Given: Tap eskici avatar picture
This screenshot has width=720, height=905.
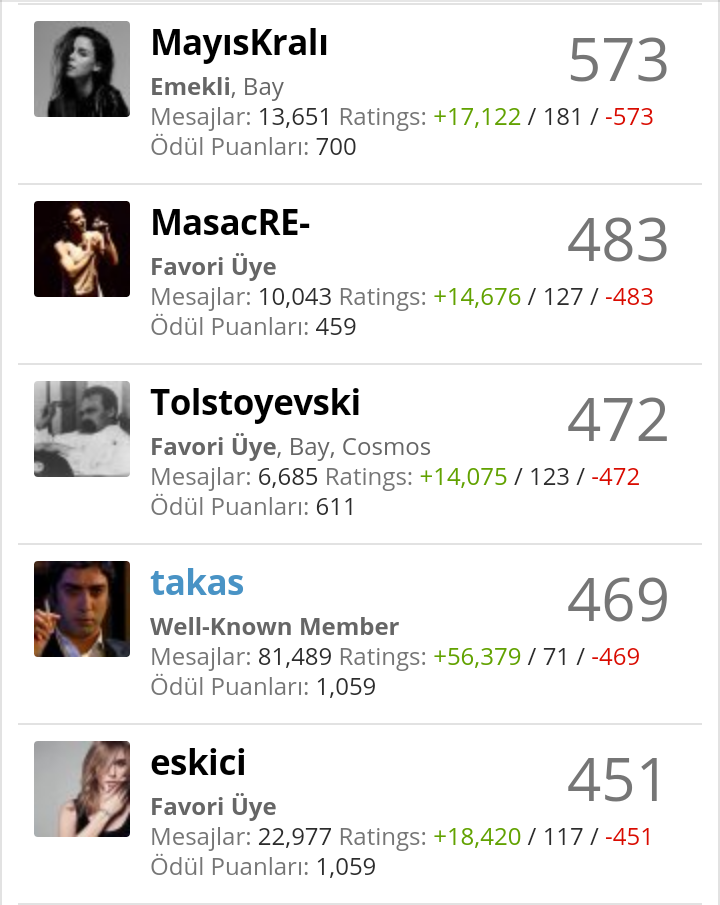Looking at the screenshot, I should (82, 789).
